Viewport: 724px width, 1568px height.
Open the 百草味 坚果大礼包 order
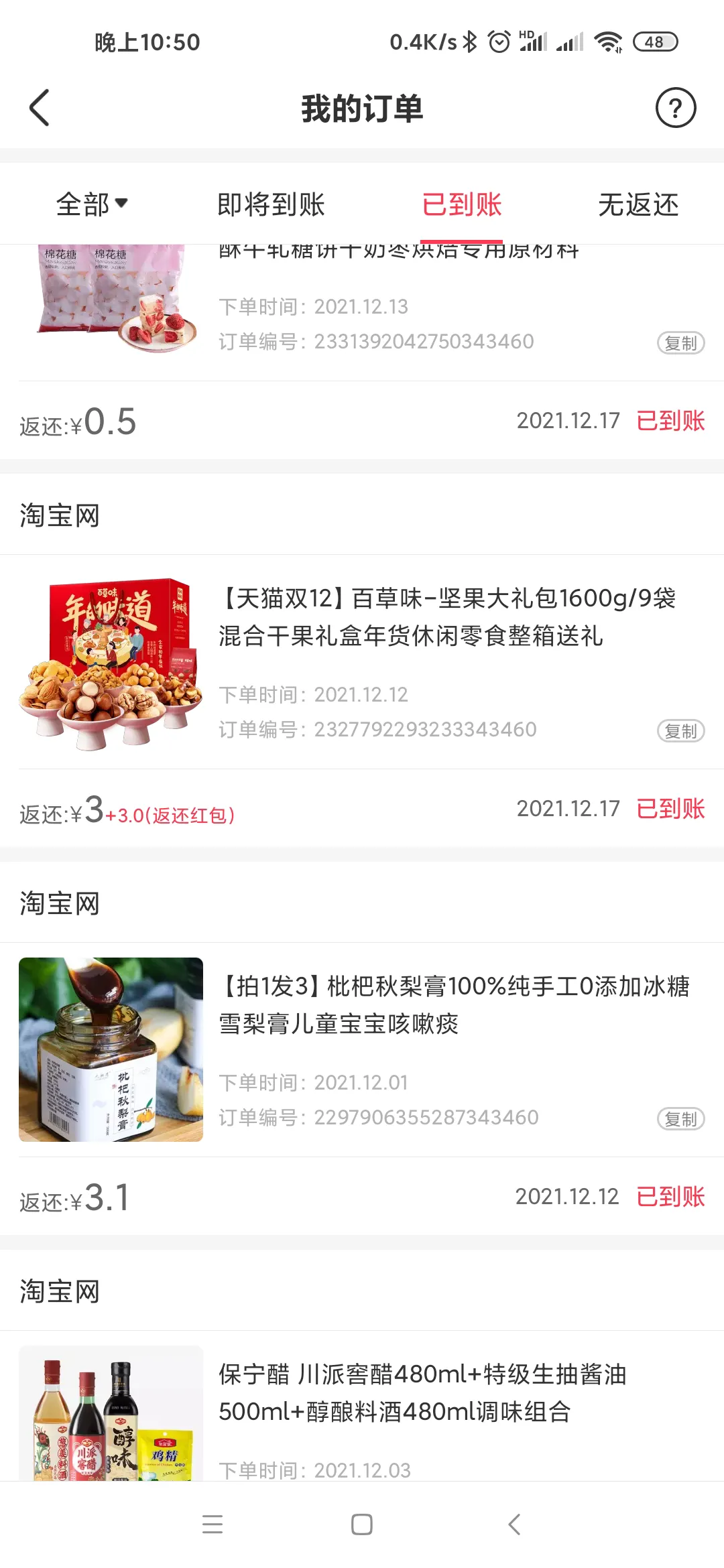(446, 617)
